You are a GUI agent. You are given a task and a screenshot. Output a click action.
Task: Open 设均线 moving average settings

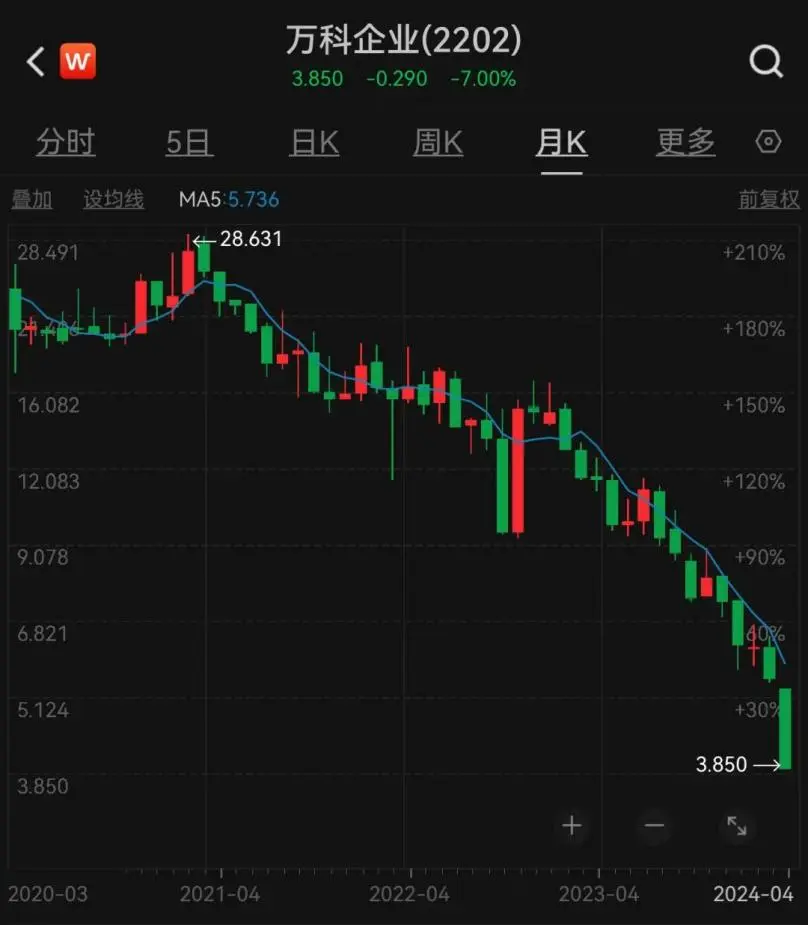coord(113,200)
